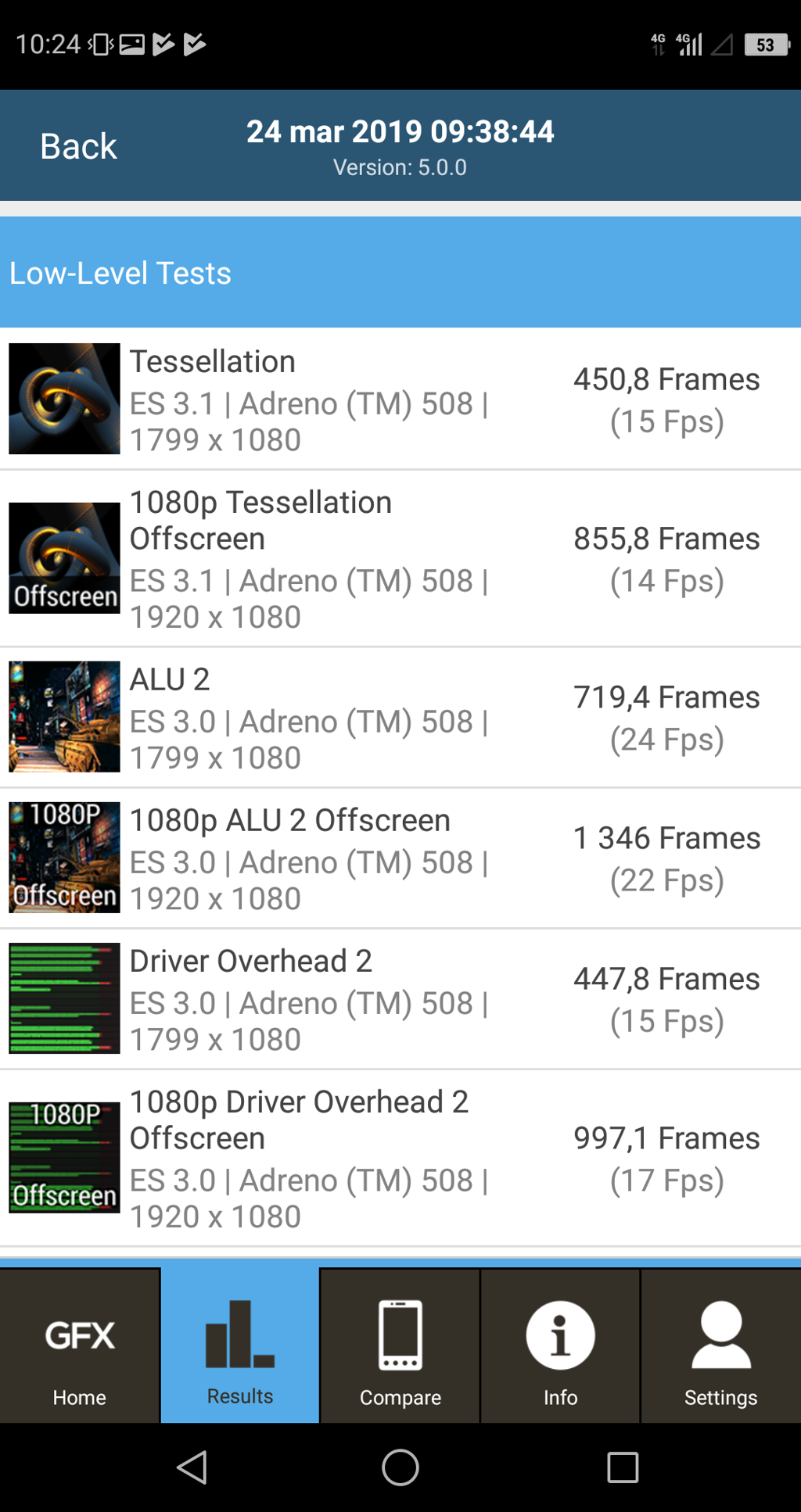This screenshot has width=801, height=1512.
Task: Switch to the Compare tab
Action: 400,1346
